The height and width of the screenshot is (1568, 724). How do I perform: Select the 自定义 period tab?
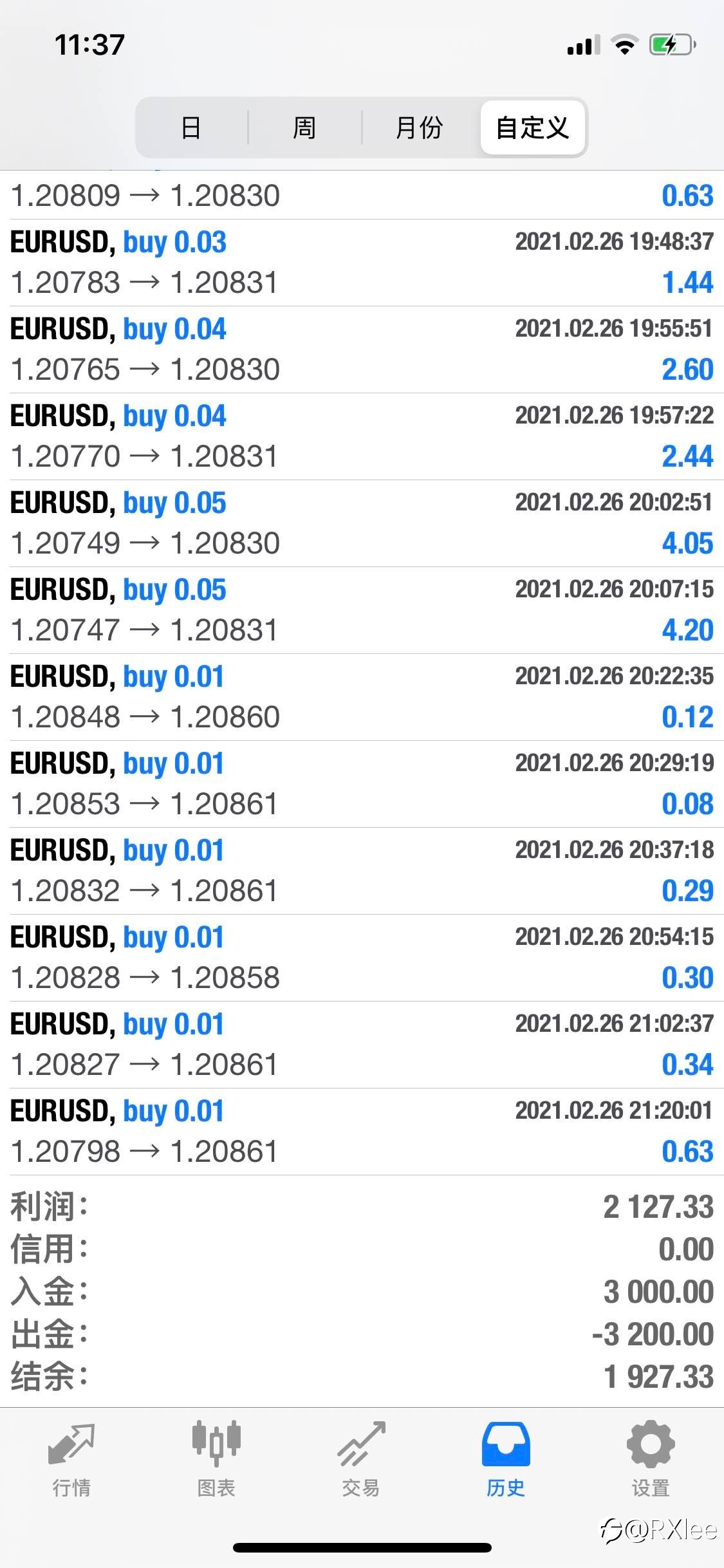(532, 127)
